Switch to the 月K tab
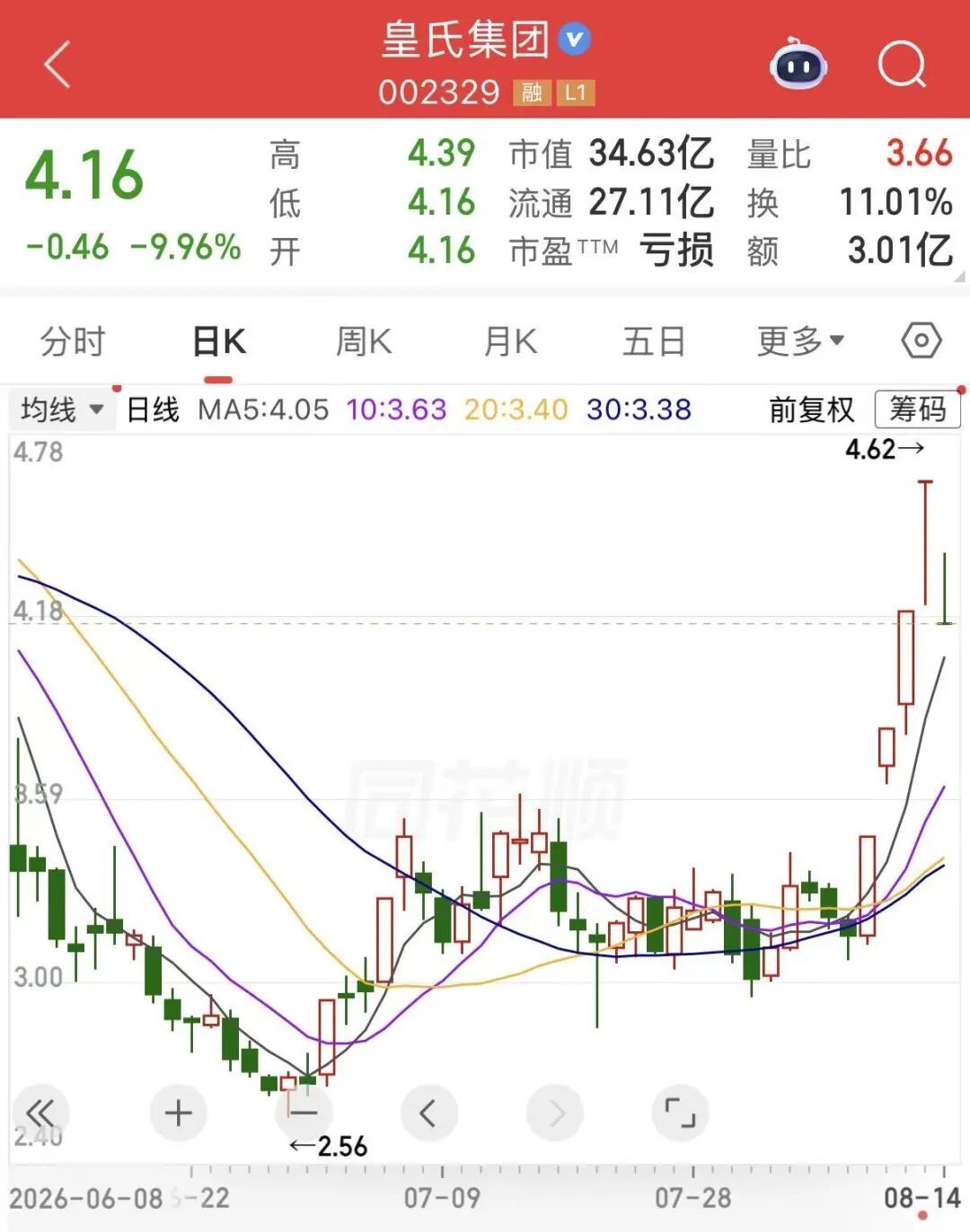970x1232 pixels. (509, 342)
